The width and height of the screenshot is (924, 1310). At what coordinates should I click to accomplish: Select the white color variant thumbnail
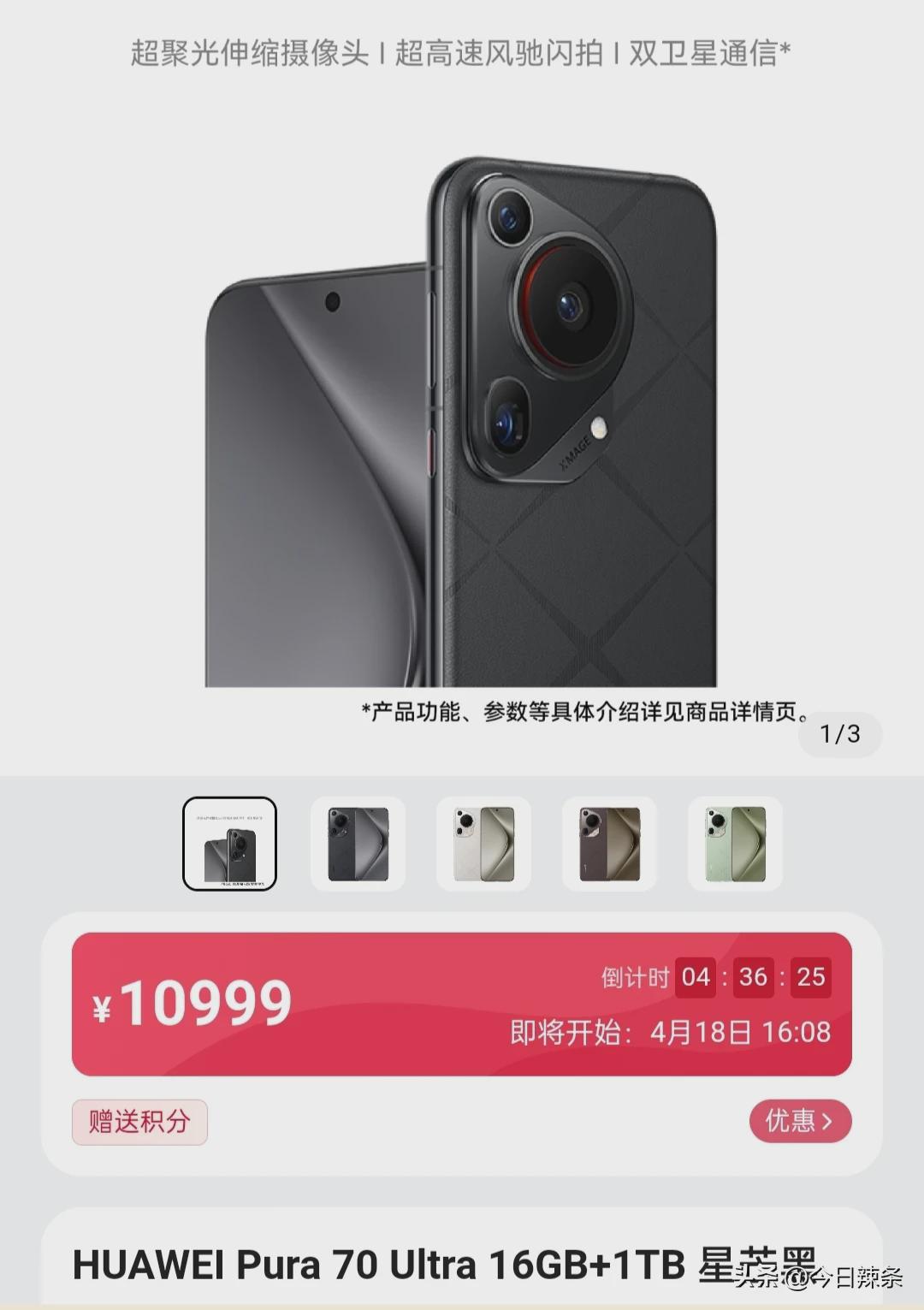[x=483, y=844]
